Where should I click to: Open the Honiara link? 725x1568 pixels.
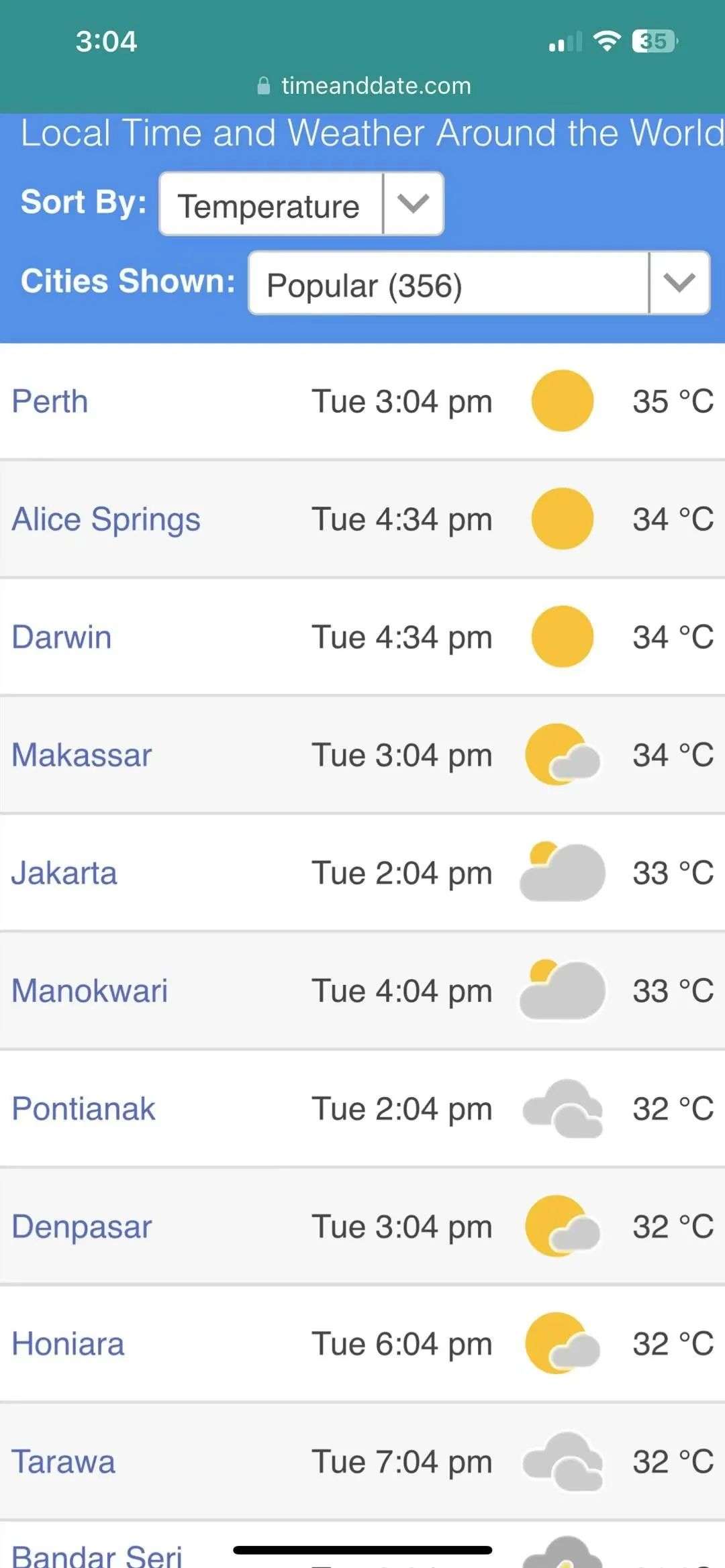68,1344
